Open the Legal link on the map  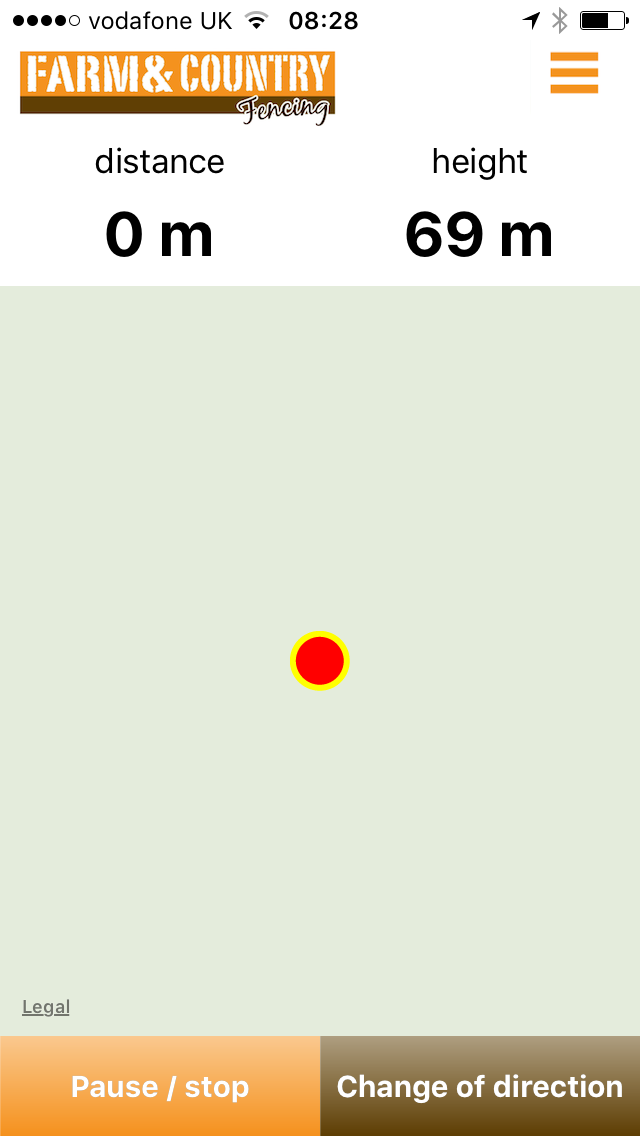(46, 1006)
